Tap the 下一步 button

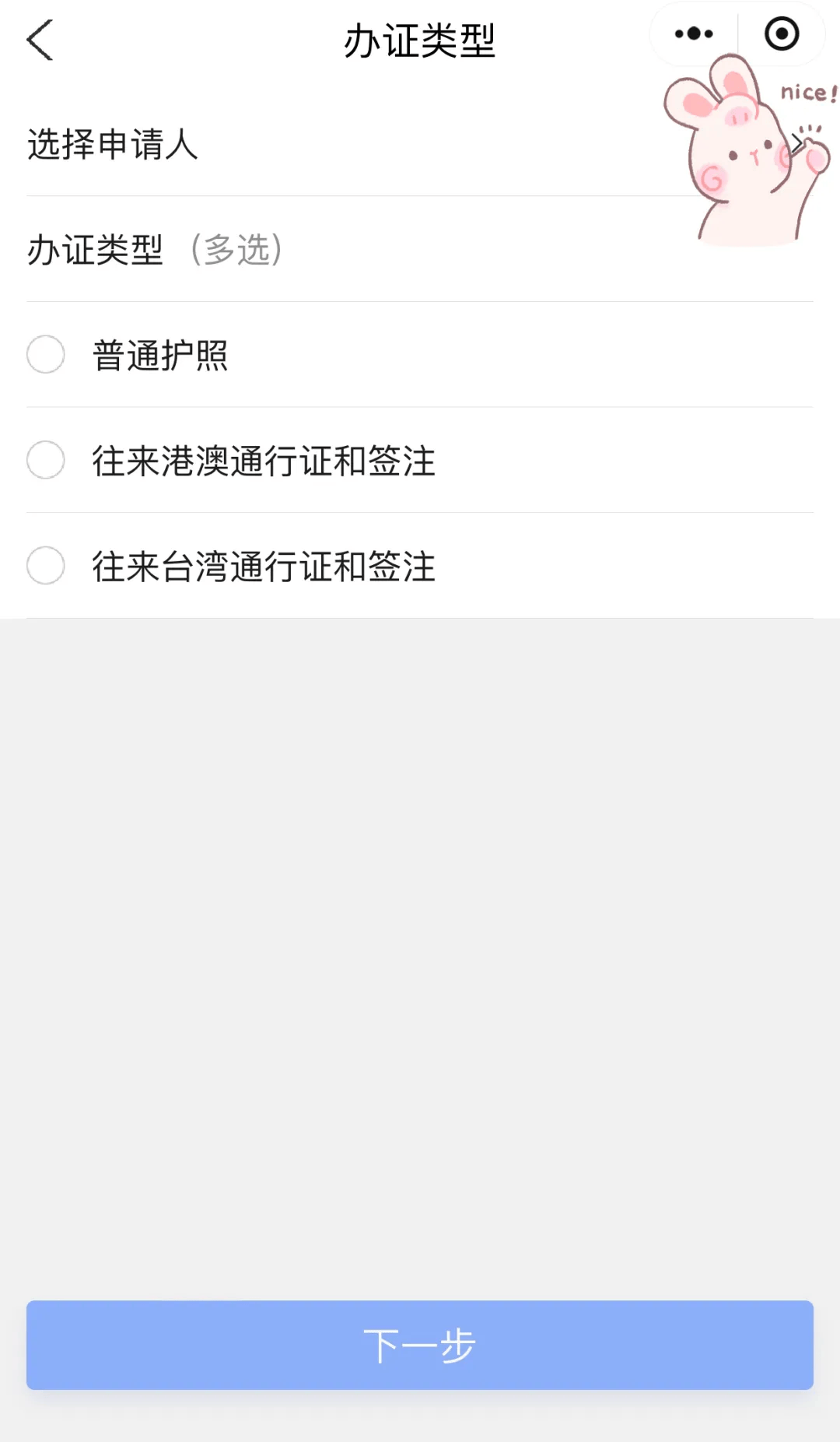pos(420,1345)
